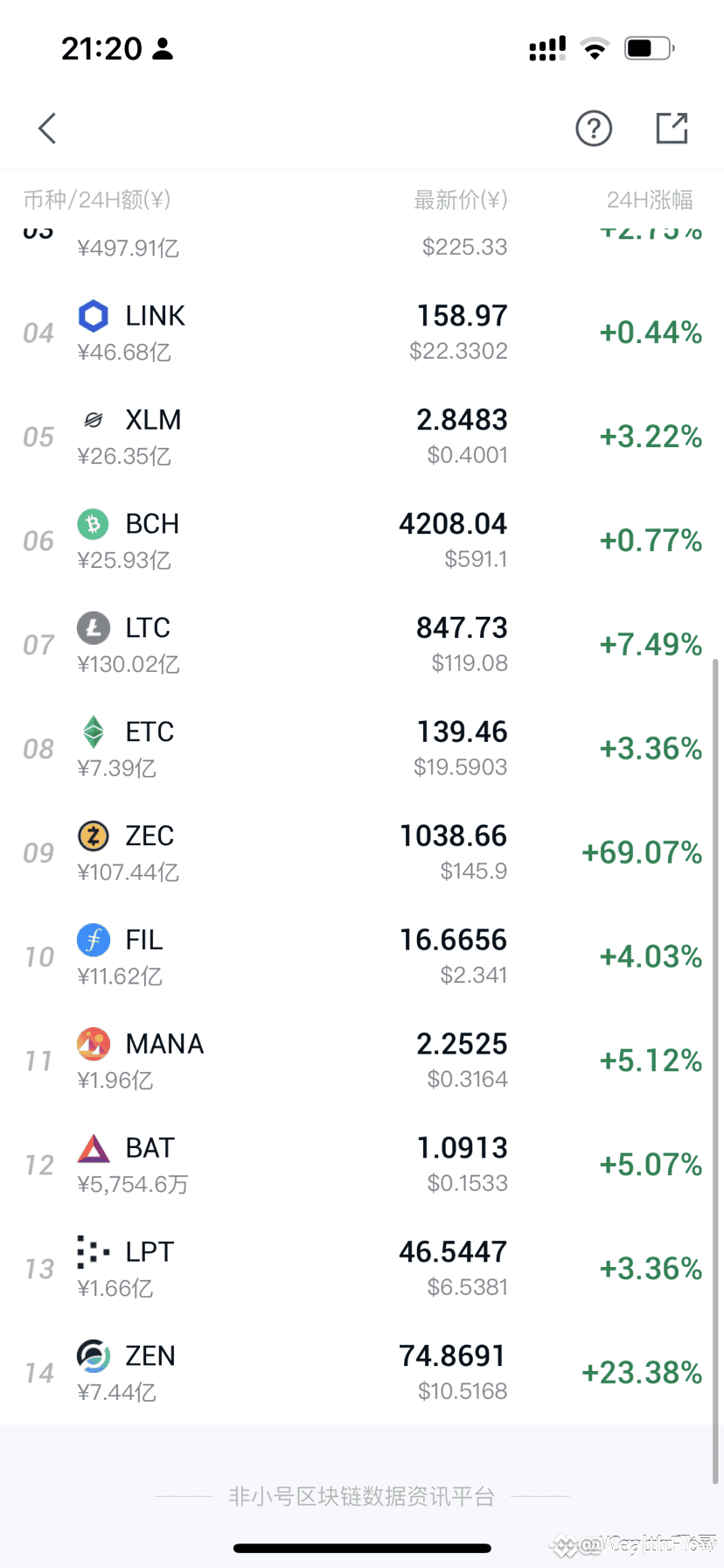Open the help question mark icon
724x1568 pixels.
(x=594, y=129)
